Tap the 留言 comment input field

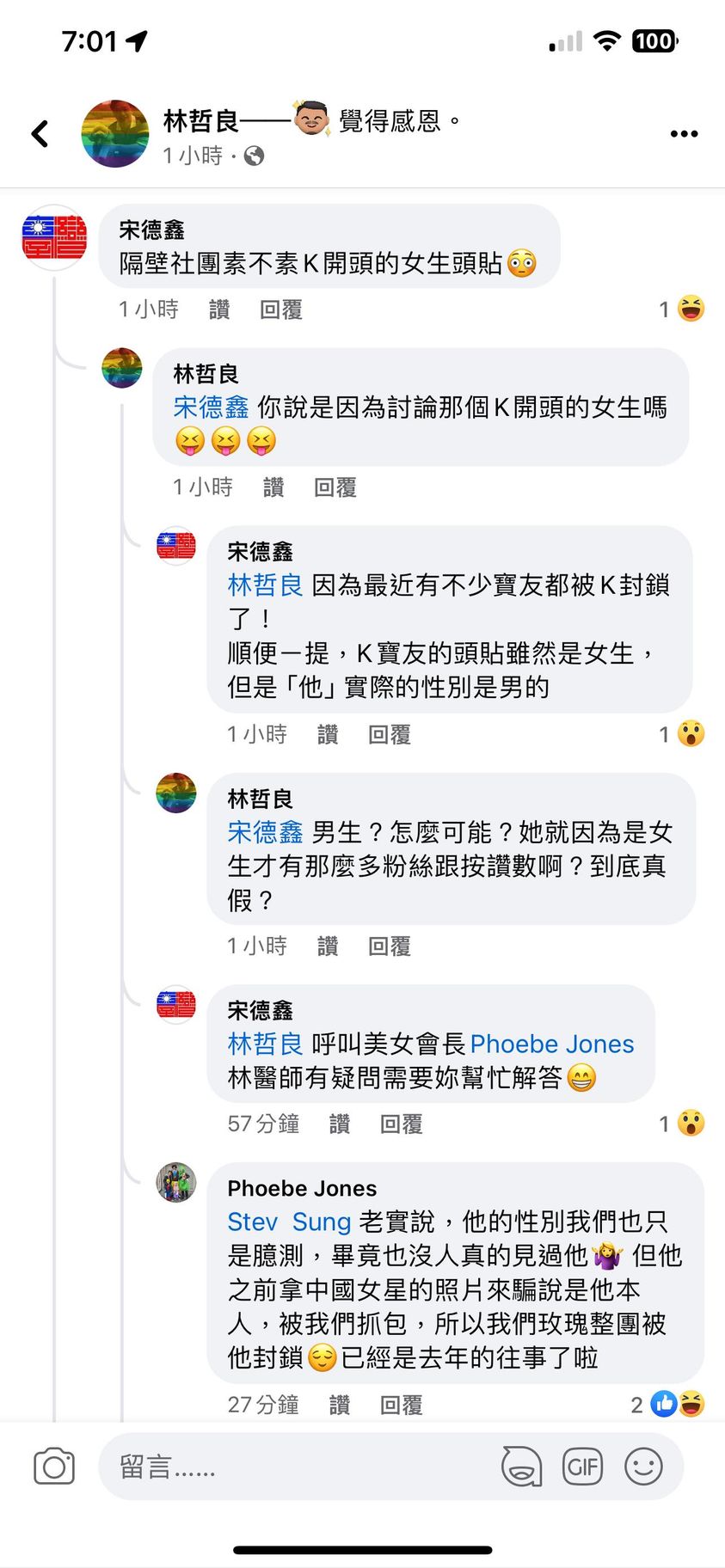(301, 1467)
